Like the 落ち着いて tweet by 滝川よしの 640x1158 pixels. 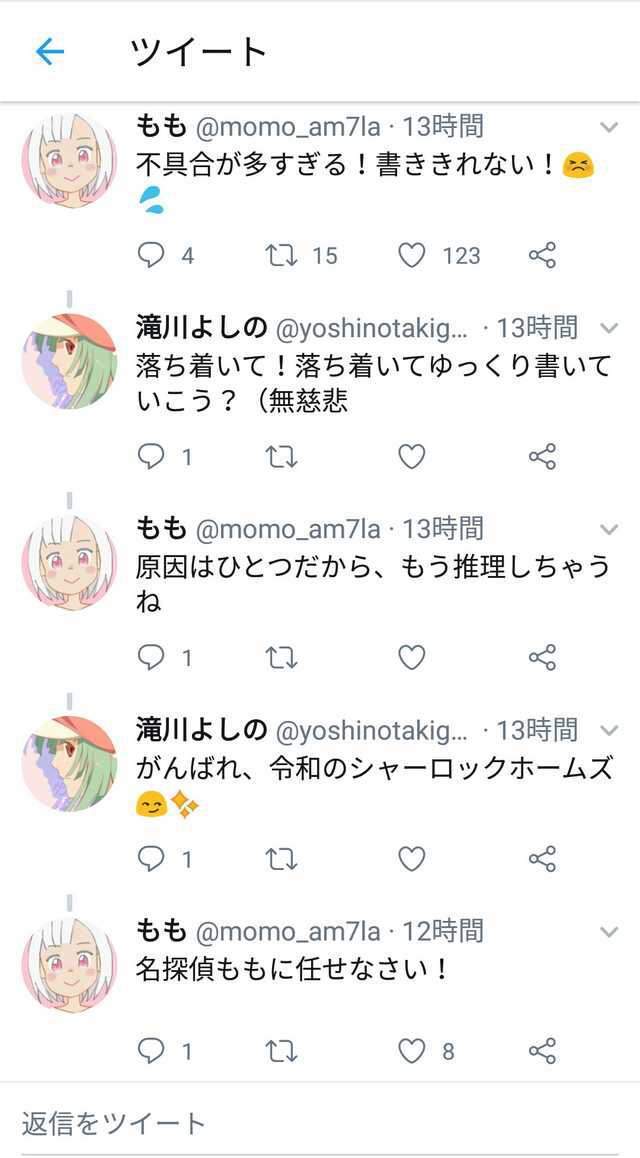tap(412, 457)
